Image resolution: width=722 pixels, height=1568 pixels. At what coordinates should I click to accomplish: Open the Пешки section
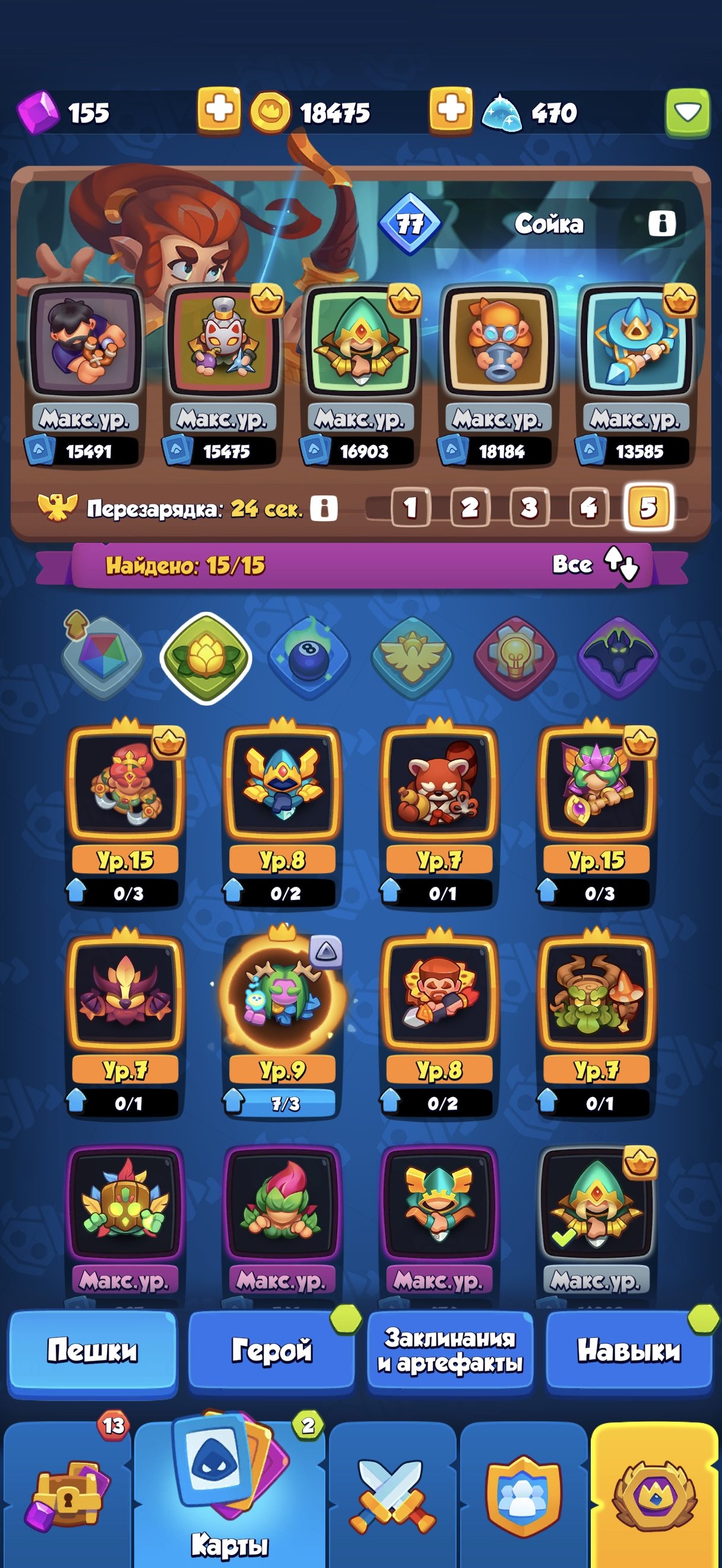point(93,1350)
